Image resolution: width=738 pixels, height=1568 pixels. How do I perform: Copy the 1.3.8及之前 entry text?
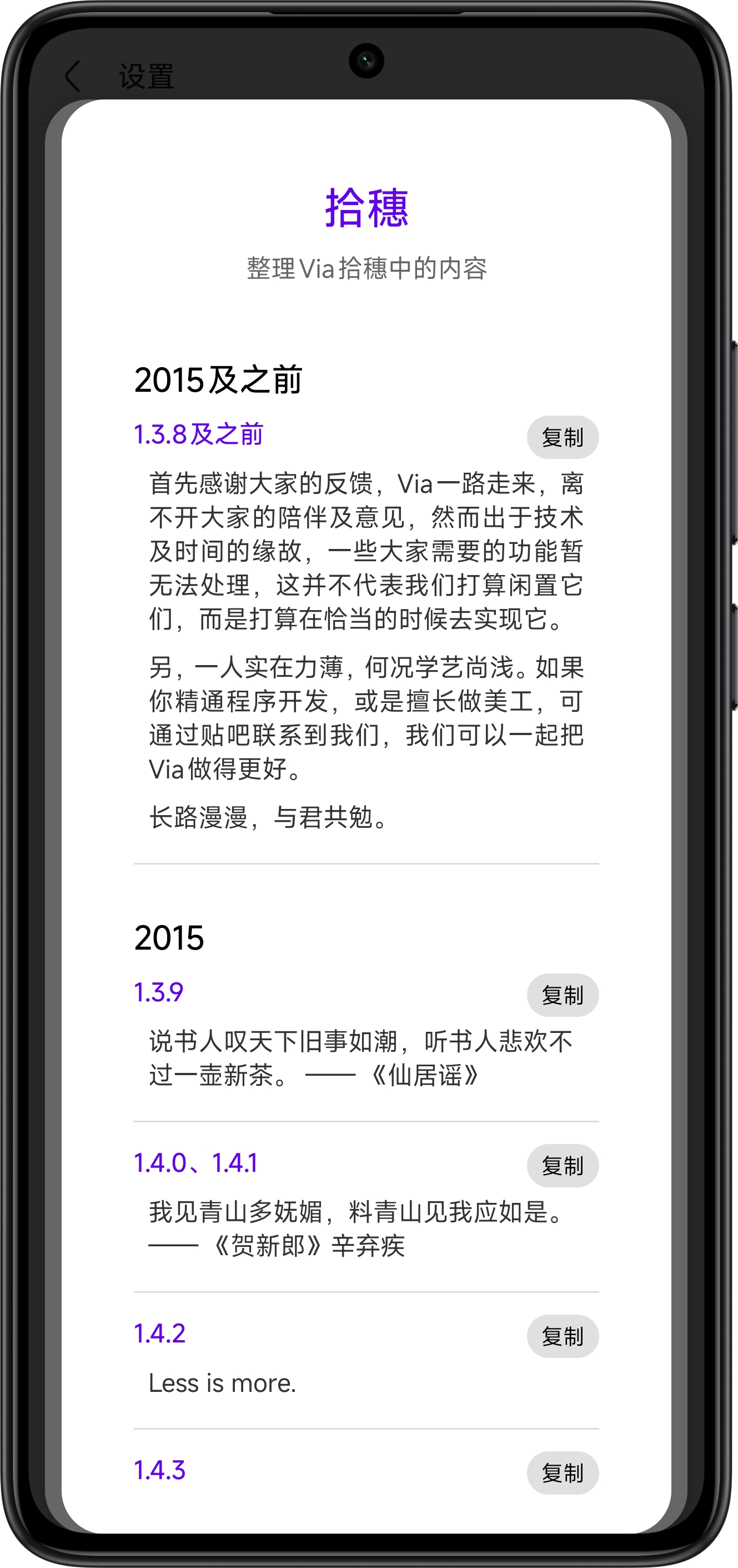[562, 437]
